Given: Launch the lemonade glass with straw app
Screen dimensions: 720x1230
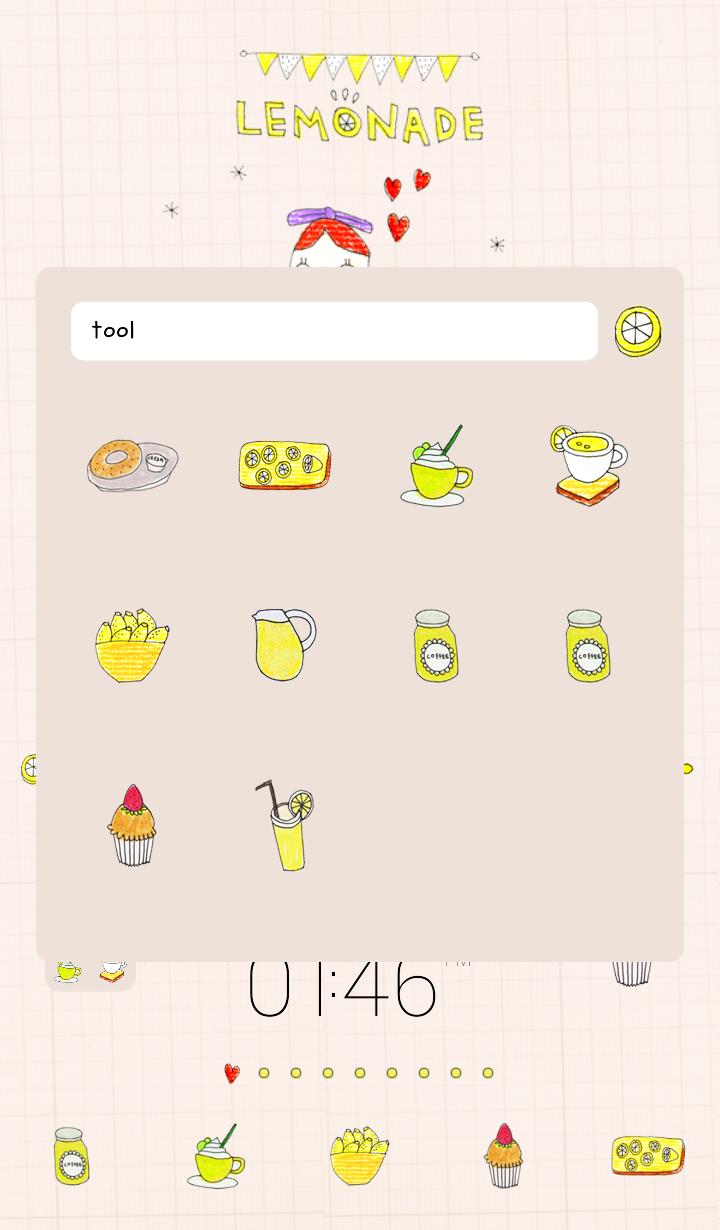Looking at the screenshot, I should tap(285, 825).
